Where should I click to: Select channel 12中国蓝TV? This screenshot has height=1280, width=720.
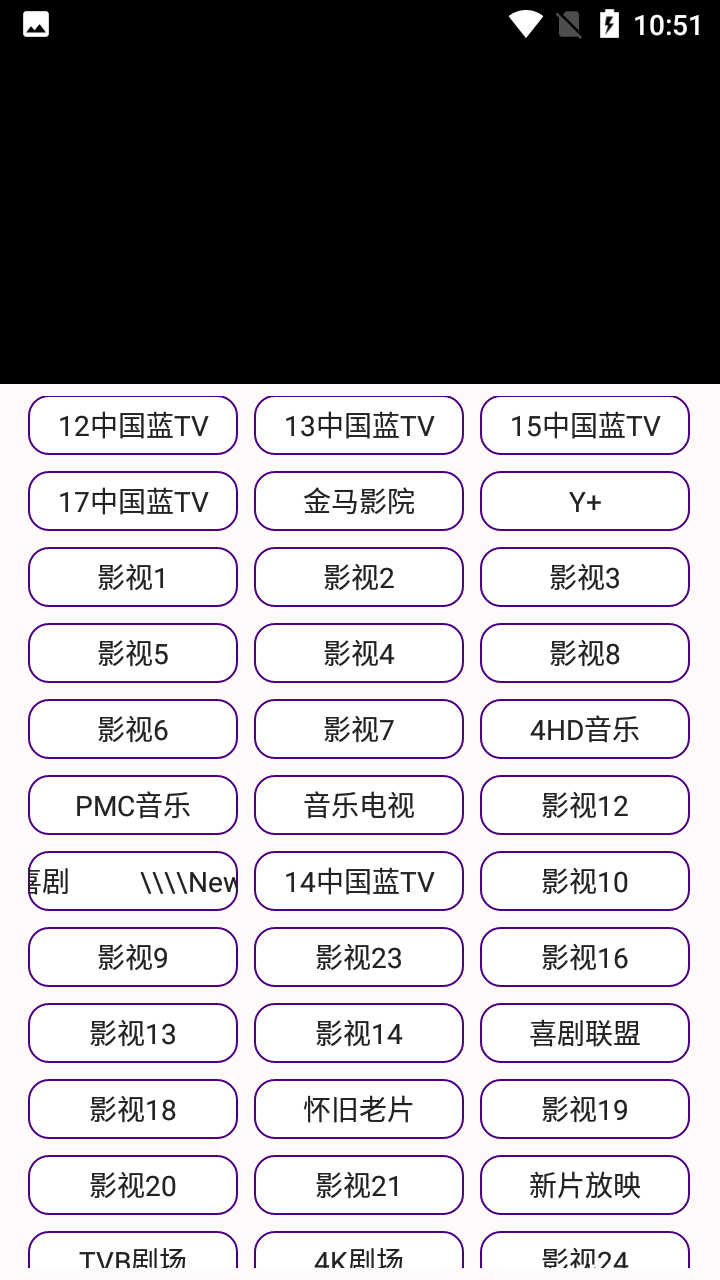(x=132, y=425)
